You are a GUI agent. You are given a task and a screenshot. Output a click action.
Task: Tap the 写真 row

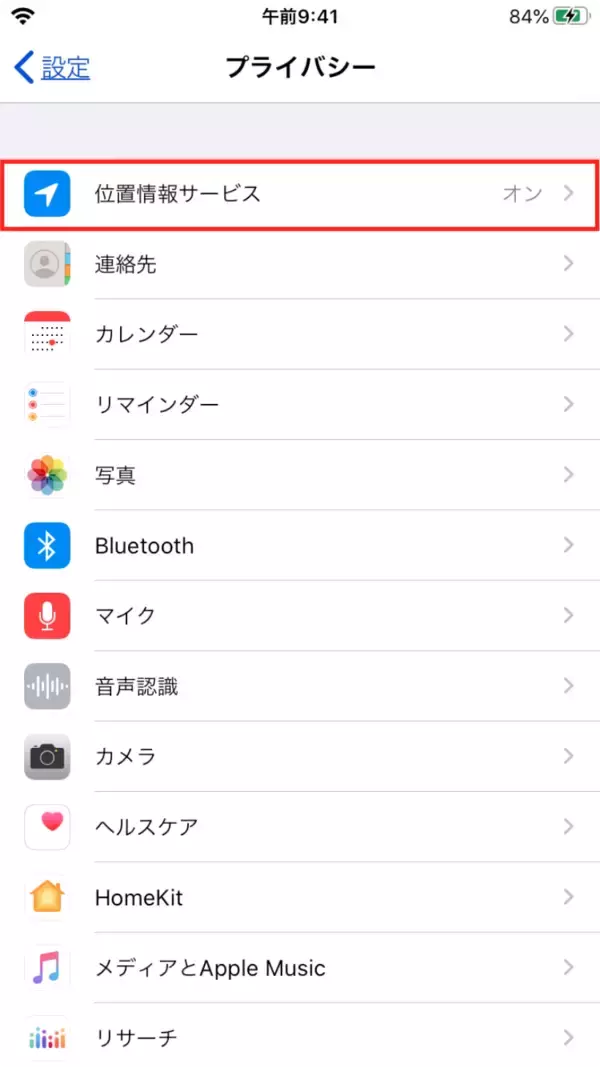300,475
